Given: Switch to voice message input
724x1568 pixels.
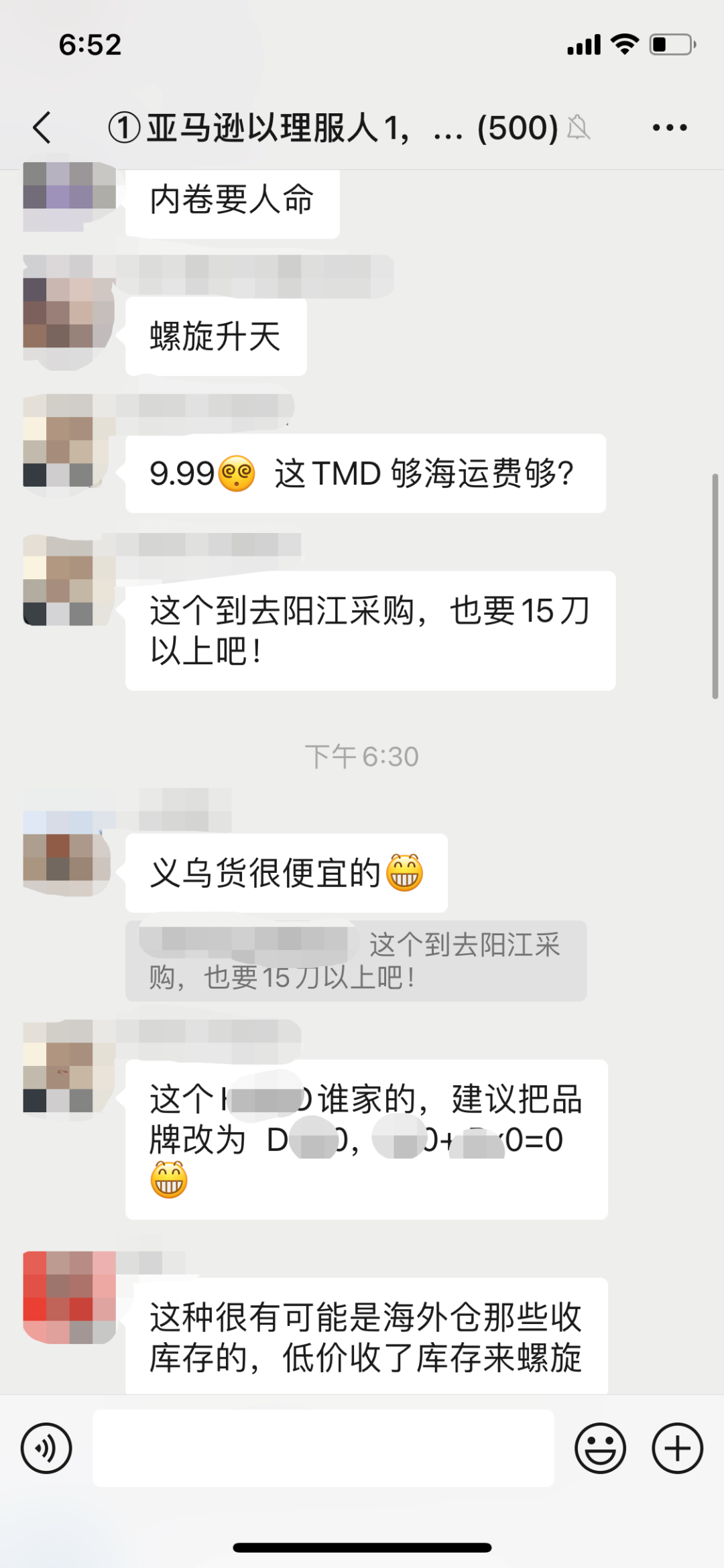Looking at the screenshot, I should 46,1448.
